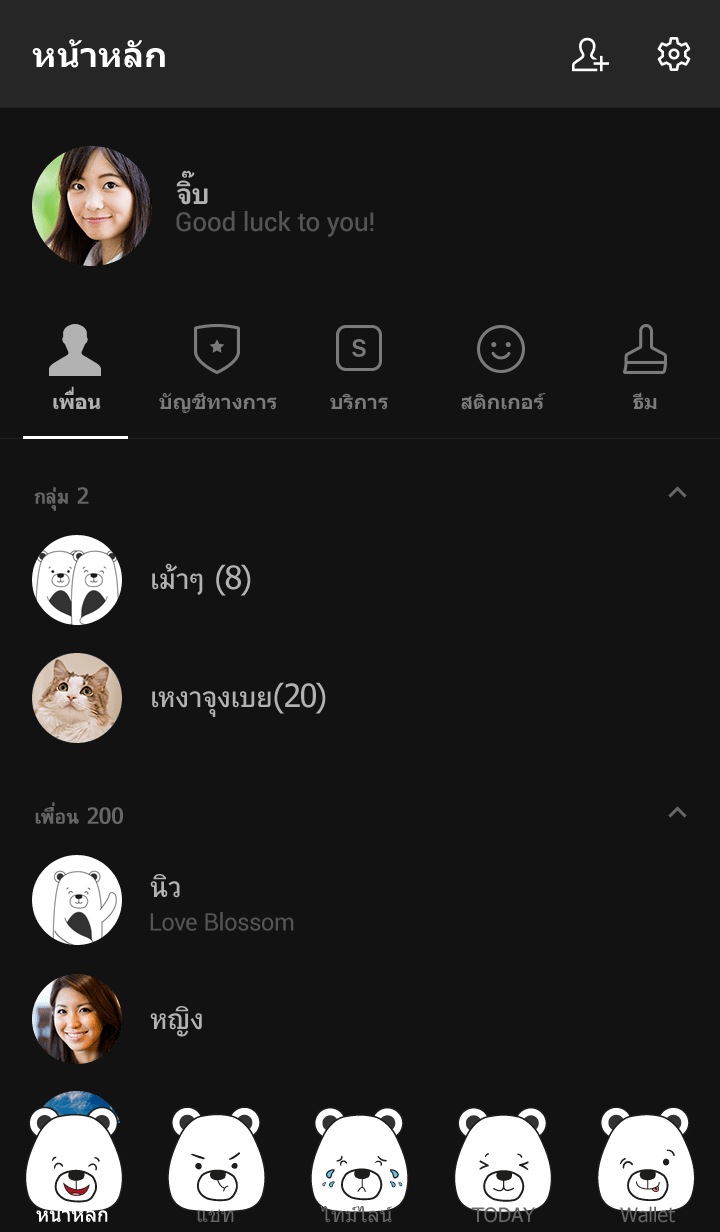Switch to the บริการ tab
This screenshot has width=720, height=1232.
[x=359, y=370]
